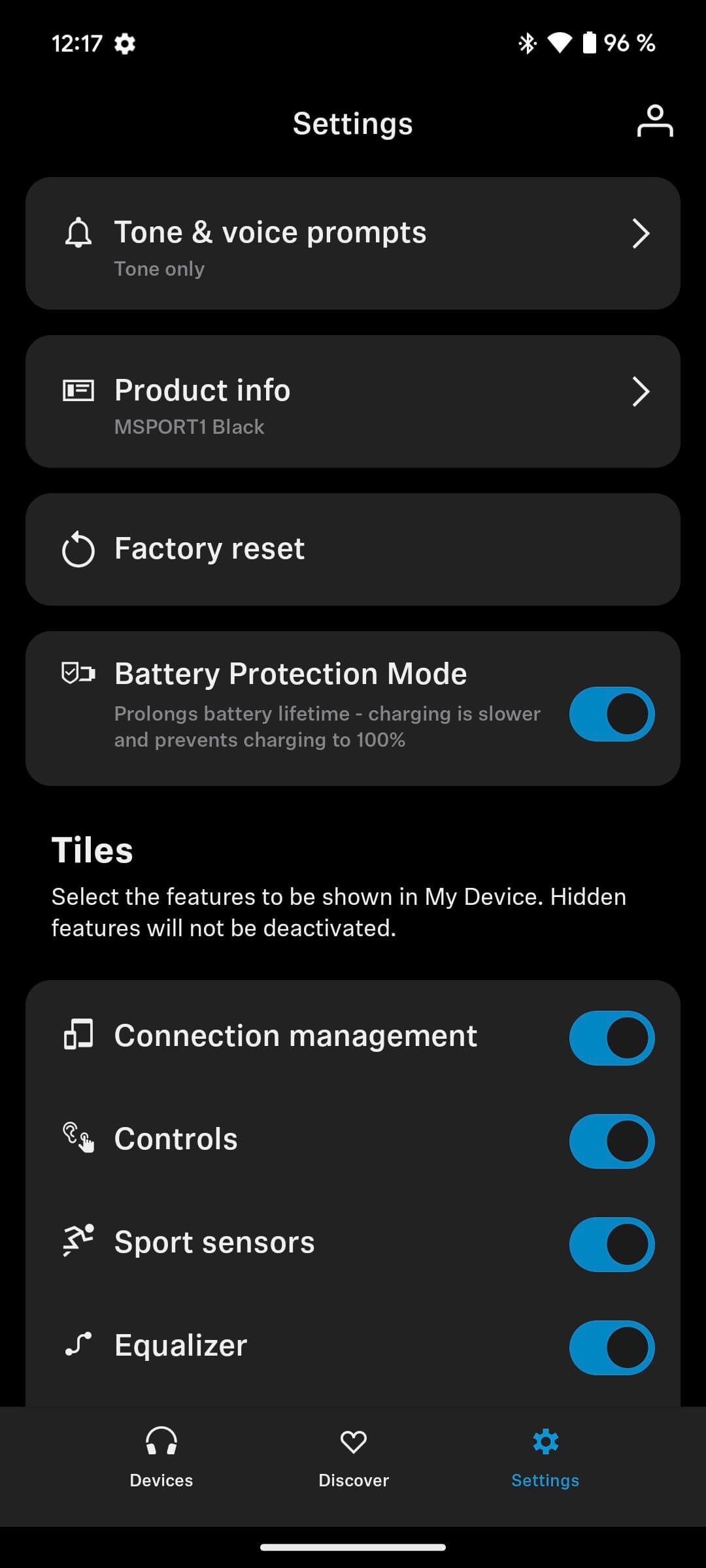Open the account profile icon
The height and width of the screenshot is (1568, 706).
click(x=654, y=122)
